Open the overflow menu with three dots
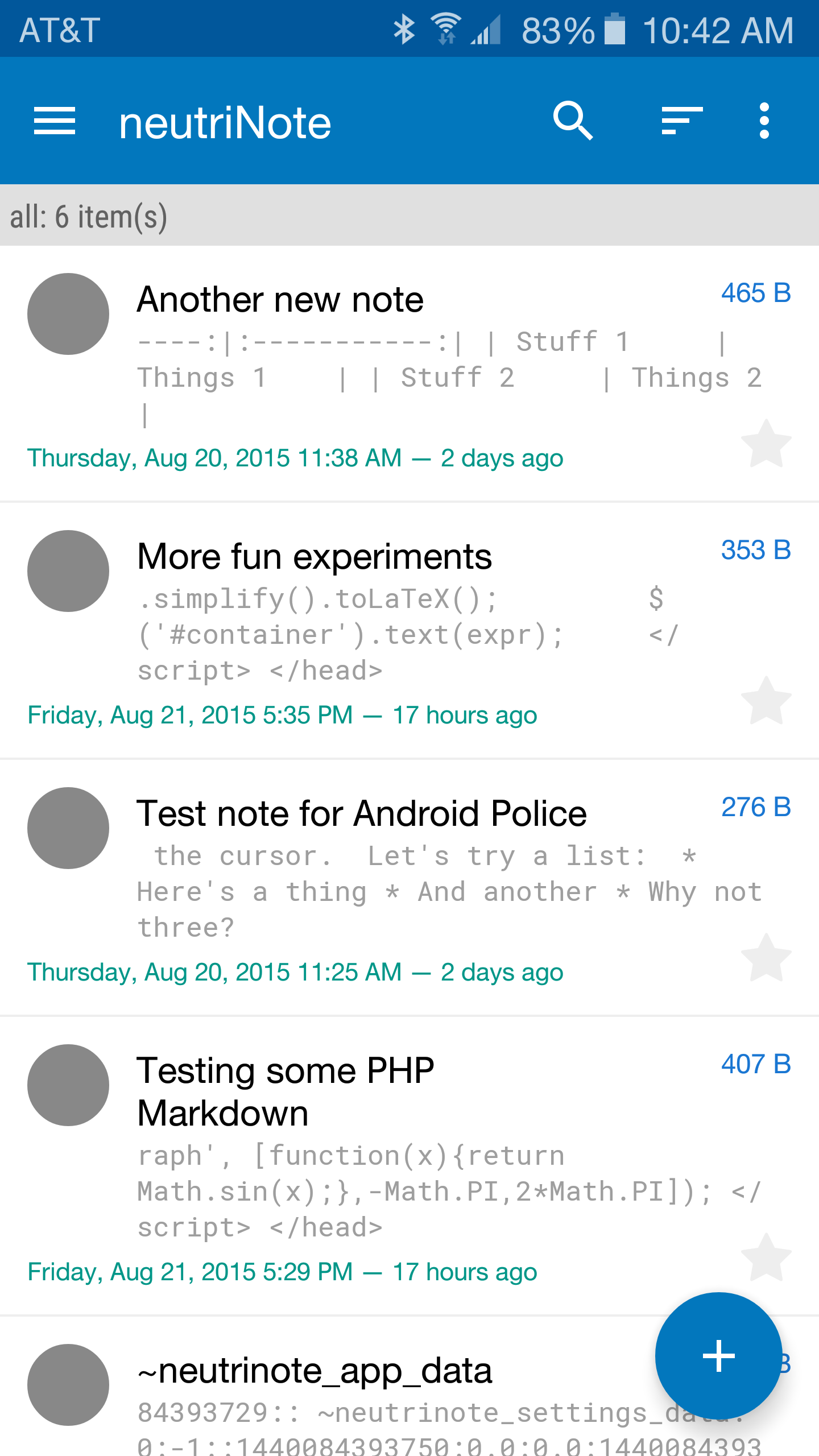This screenshot has width=819, height=1456. click(764, 121)
